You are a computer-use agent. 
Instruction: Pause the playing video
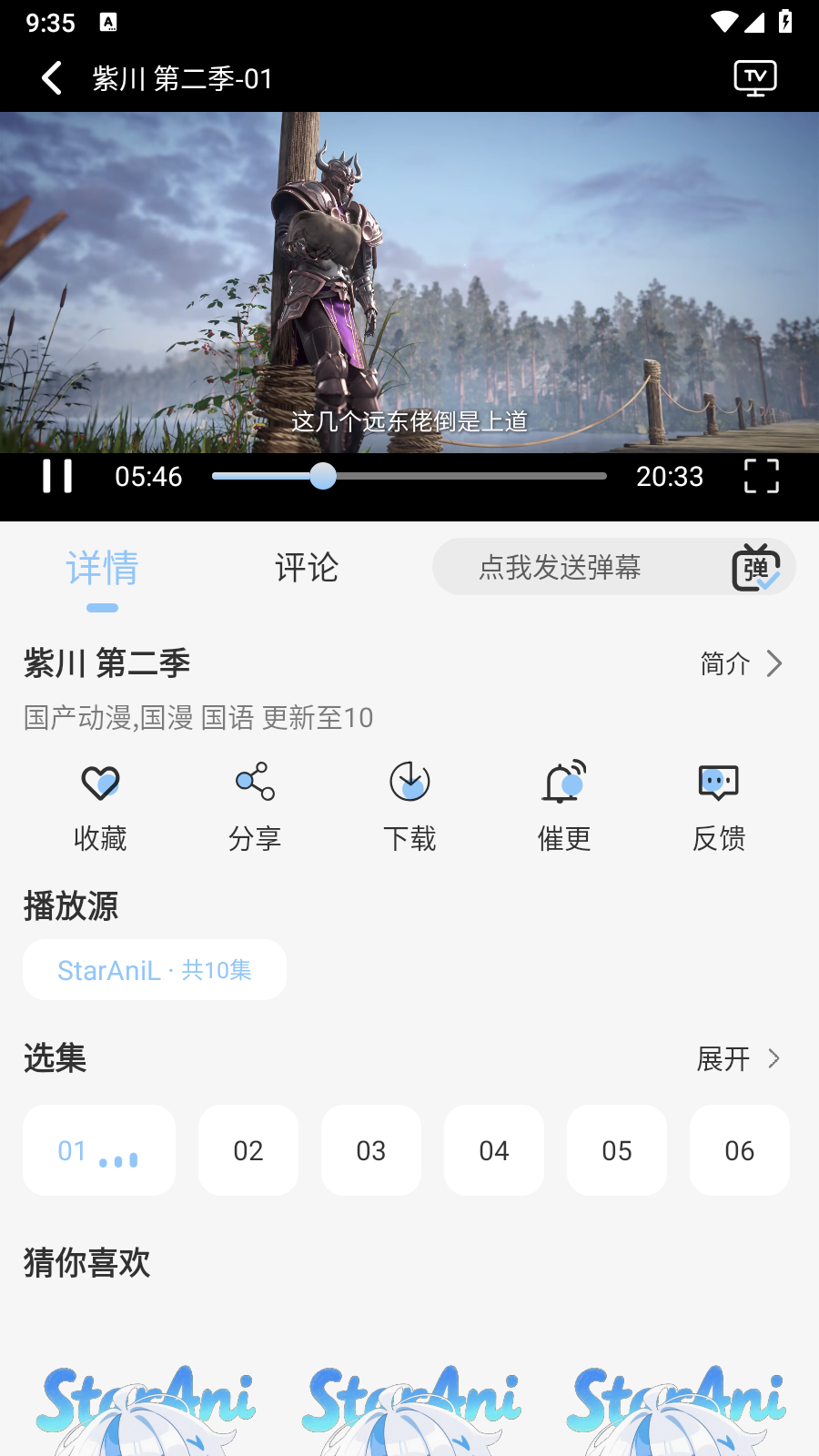[58, 476]
